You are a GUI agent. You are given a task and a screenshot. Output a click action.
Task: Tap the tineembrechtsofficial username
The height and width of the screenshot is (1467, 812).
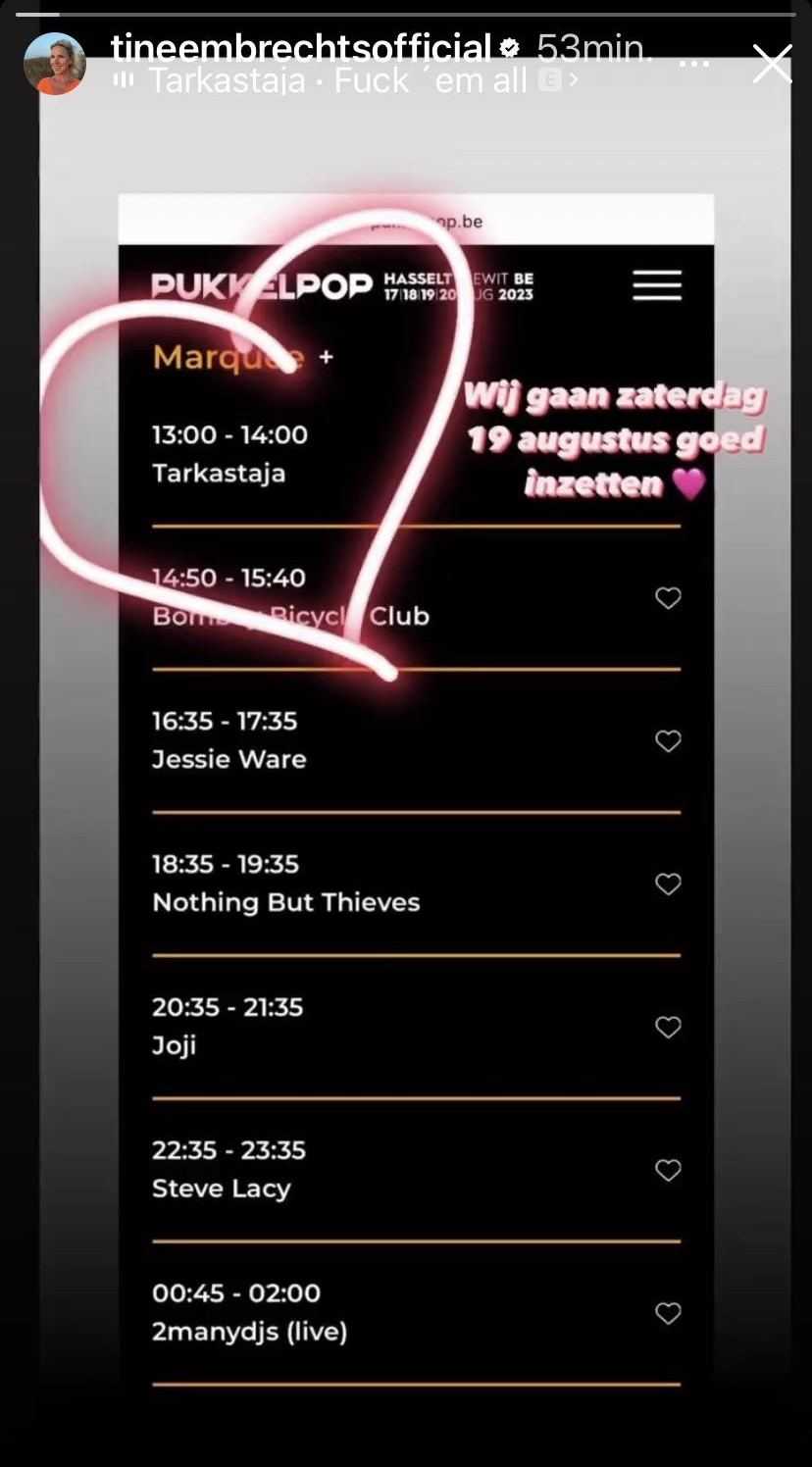301,47
